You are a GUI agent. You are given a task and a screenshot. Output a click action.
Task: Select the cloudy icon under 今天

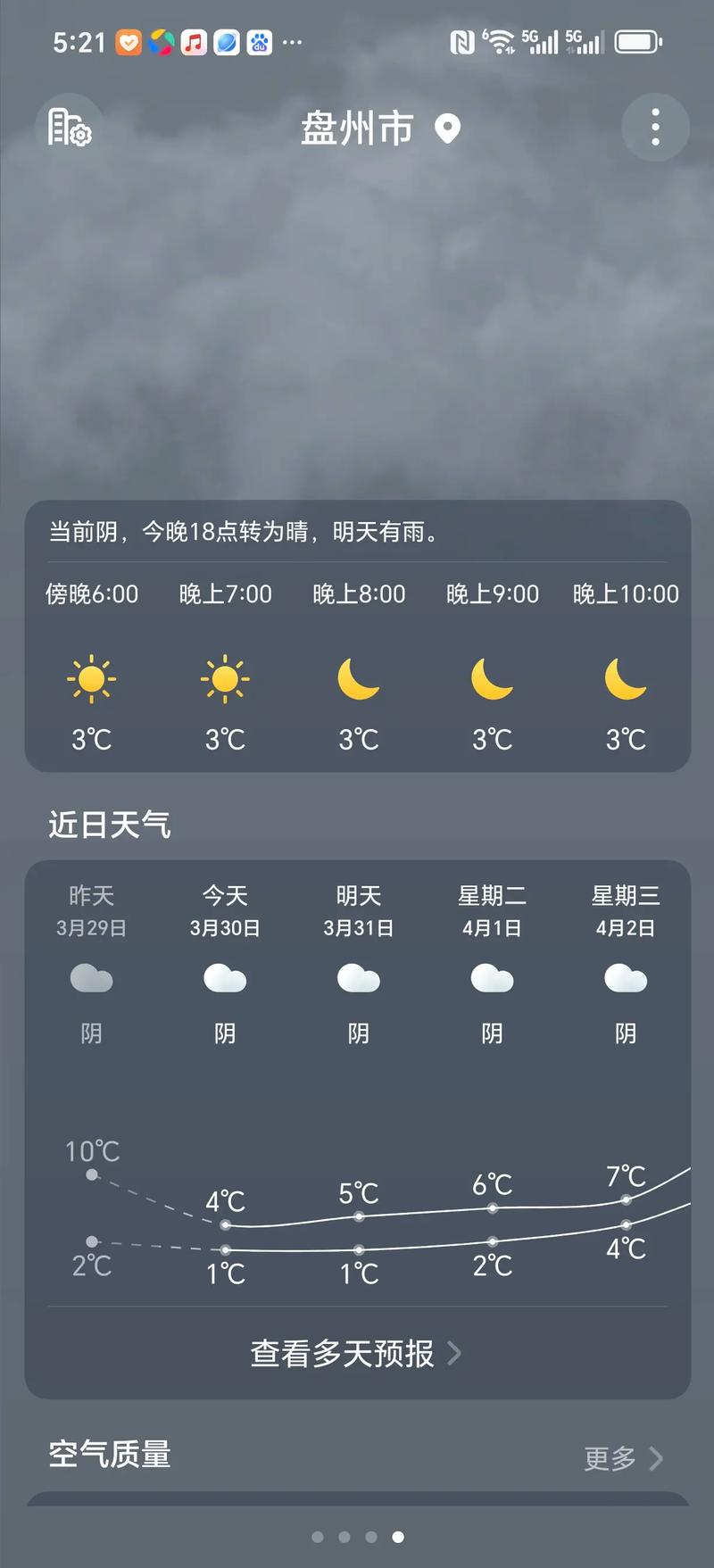pyautogui.click(x=225, y=979)
